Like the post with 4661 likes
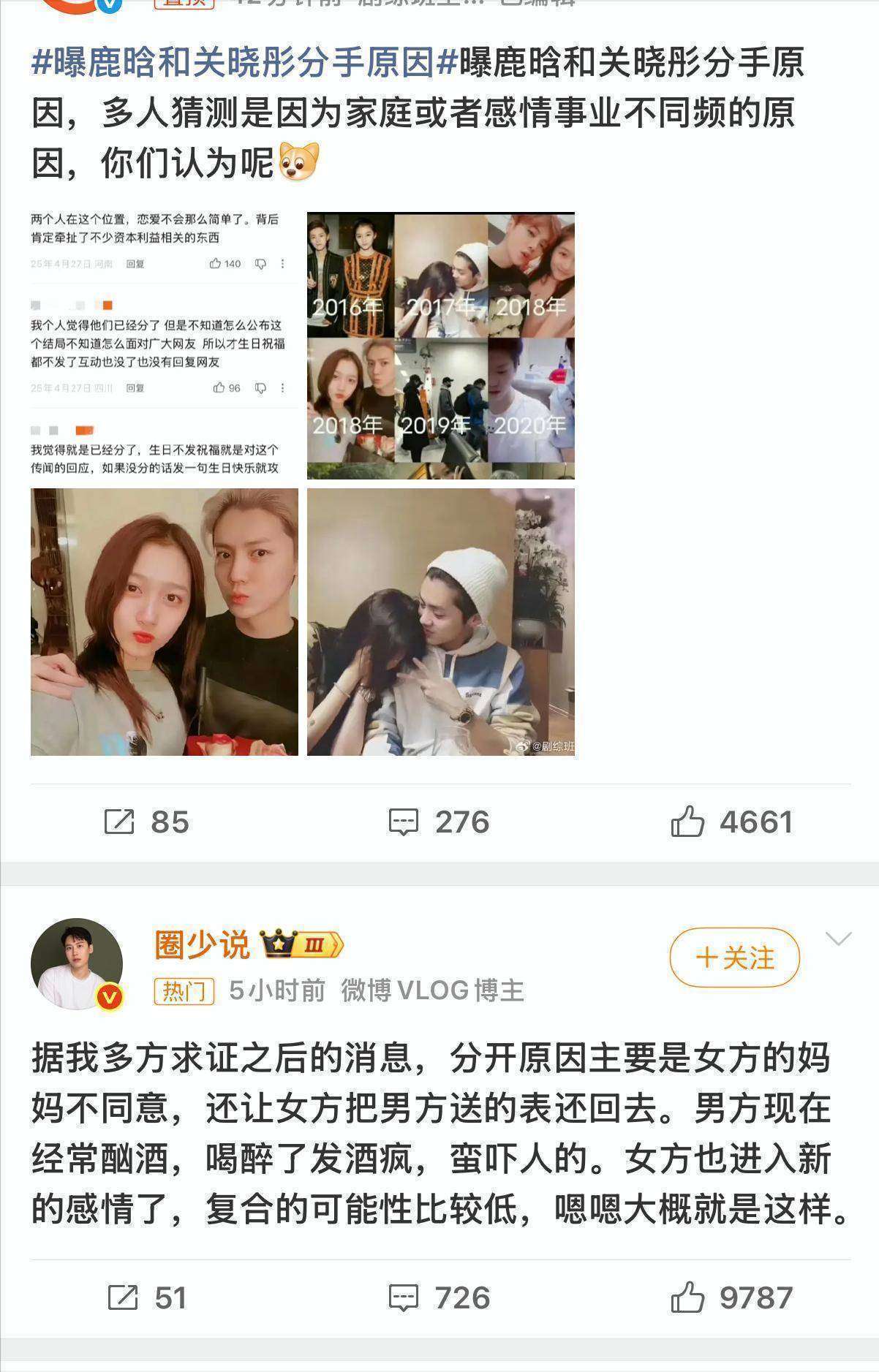The width and height of the screenshot is (879, 1372). [x=731, y=822]
